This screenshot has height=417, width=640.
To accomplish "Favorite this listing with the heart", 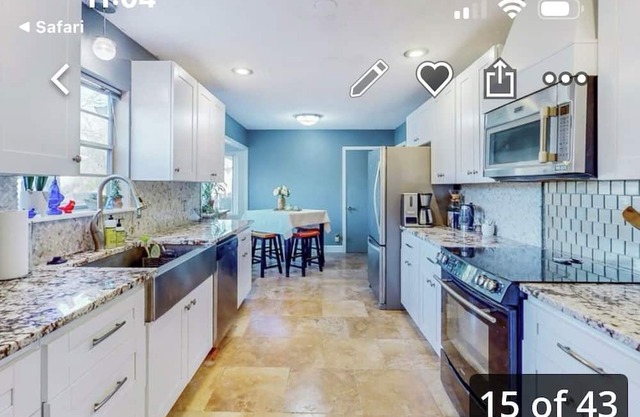I will tap(434, 78).
